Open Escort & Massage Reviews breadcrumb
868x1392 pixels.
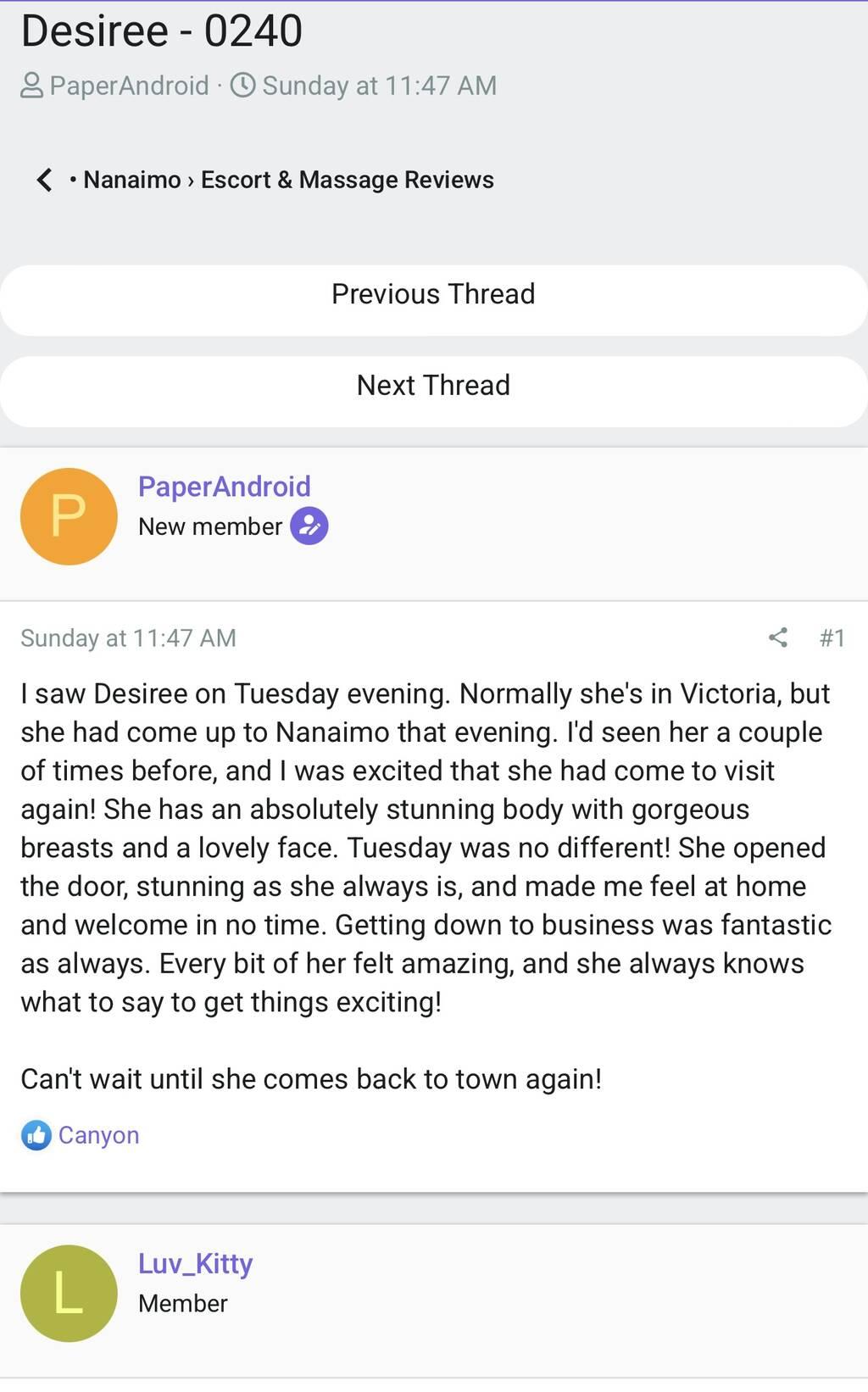click(x=347, y=180)
